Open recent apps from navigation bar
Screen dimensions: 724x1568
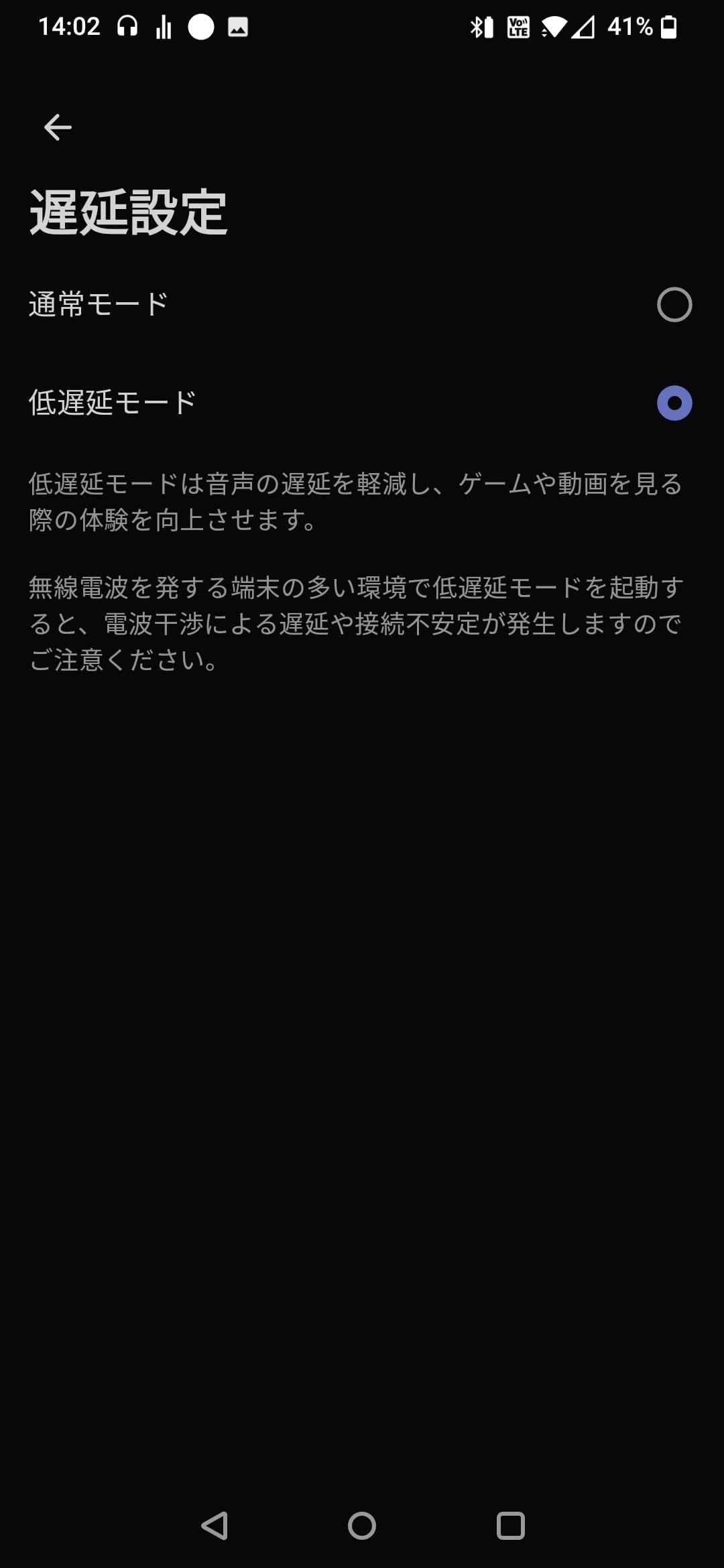point(510,1526)
